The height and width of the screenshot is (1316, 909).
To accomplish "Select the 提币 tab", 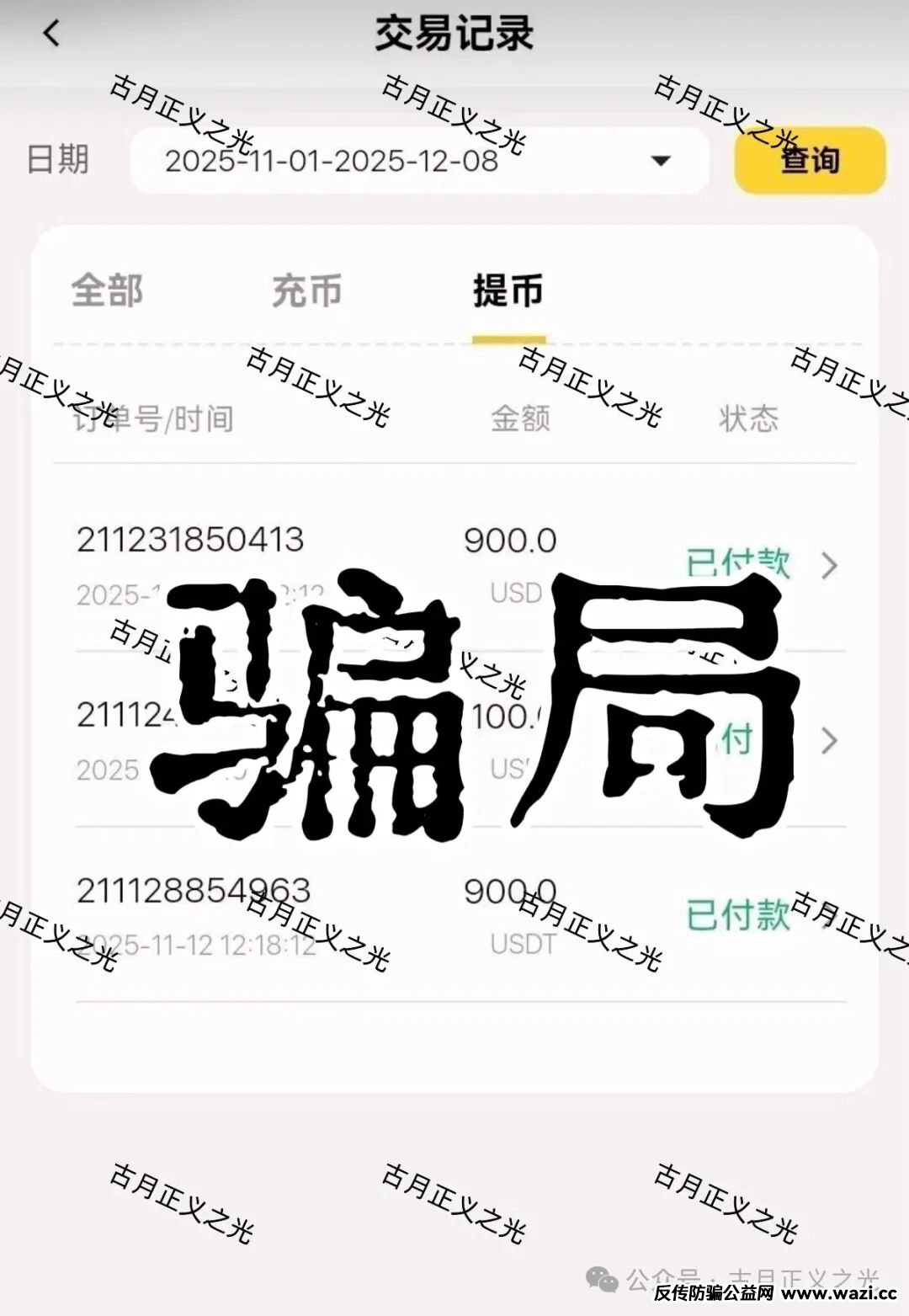I will pos(508,291).
